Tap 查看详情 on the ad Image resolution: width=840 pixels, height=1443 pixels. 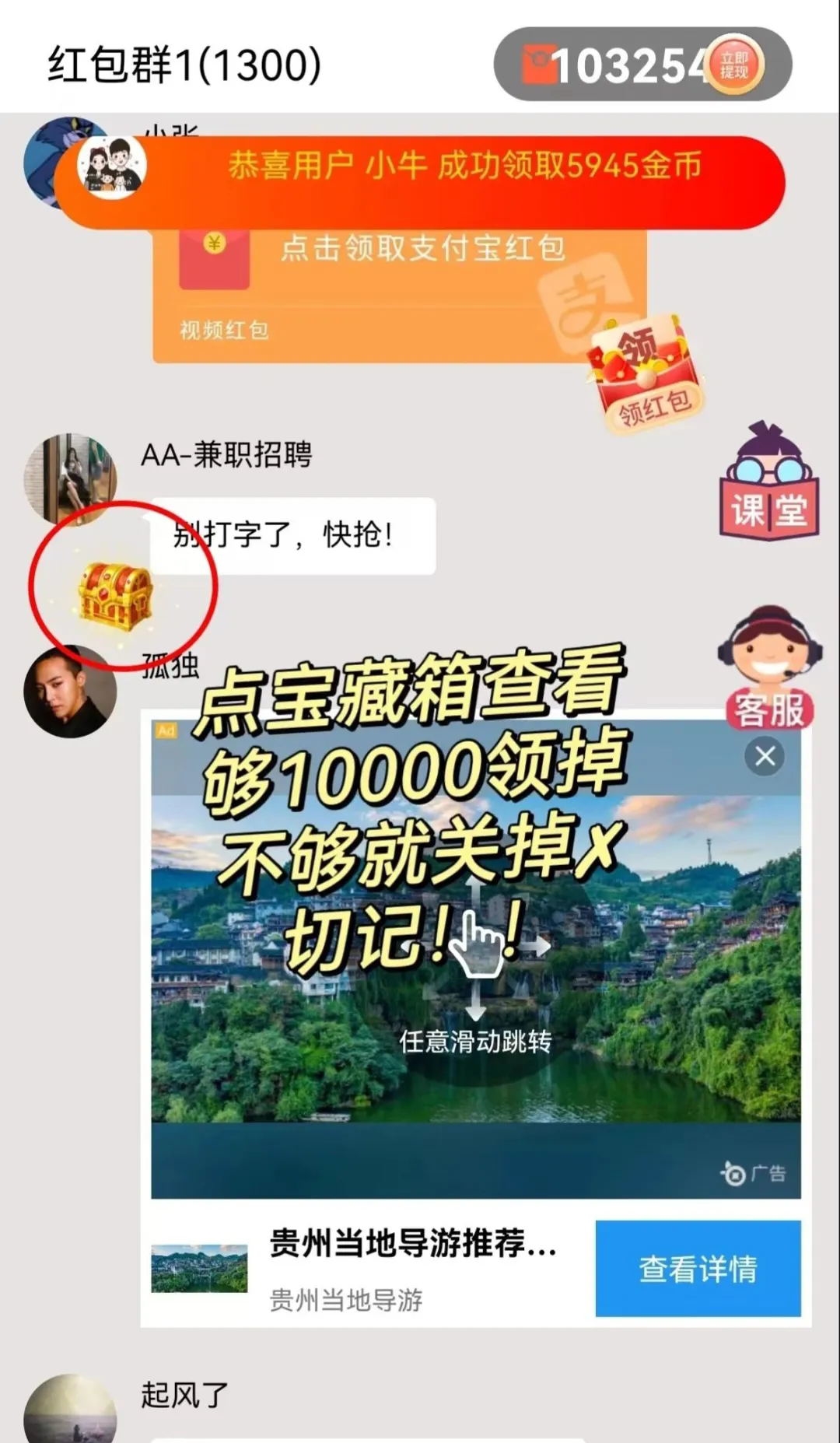click(698, 1269)
